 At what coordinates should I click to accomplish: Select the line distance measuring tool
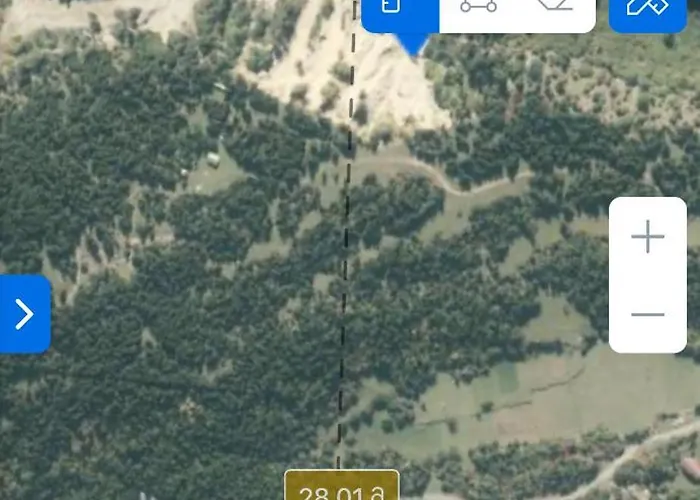coord(479,7)
